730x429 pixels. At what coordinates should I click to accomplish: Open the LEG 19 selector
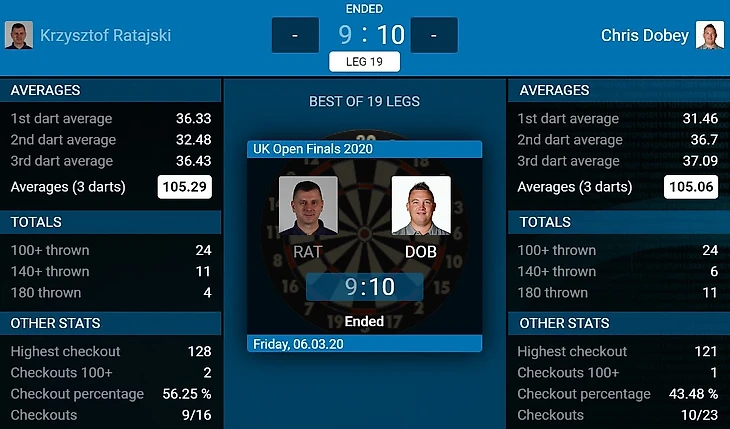(364, 62)
